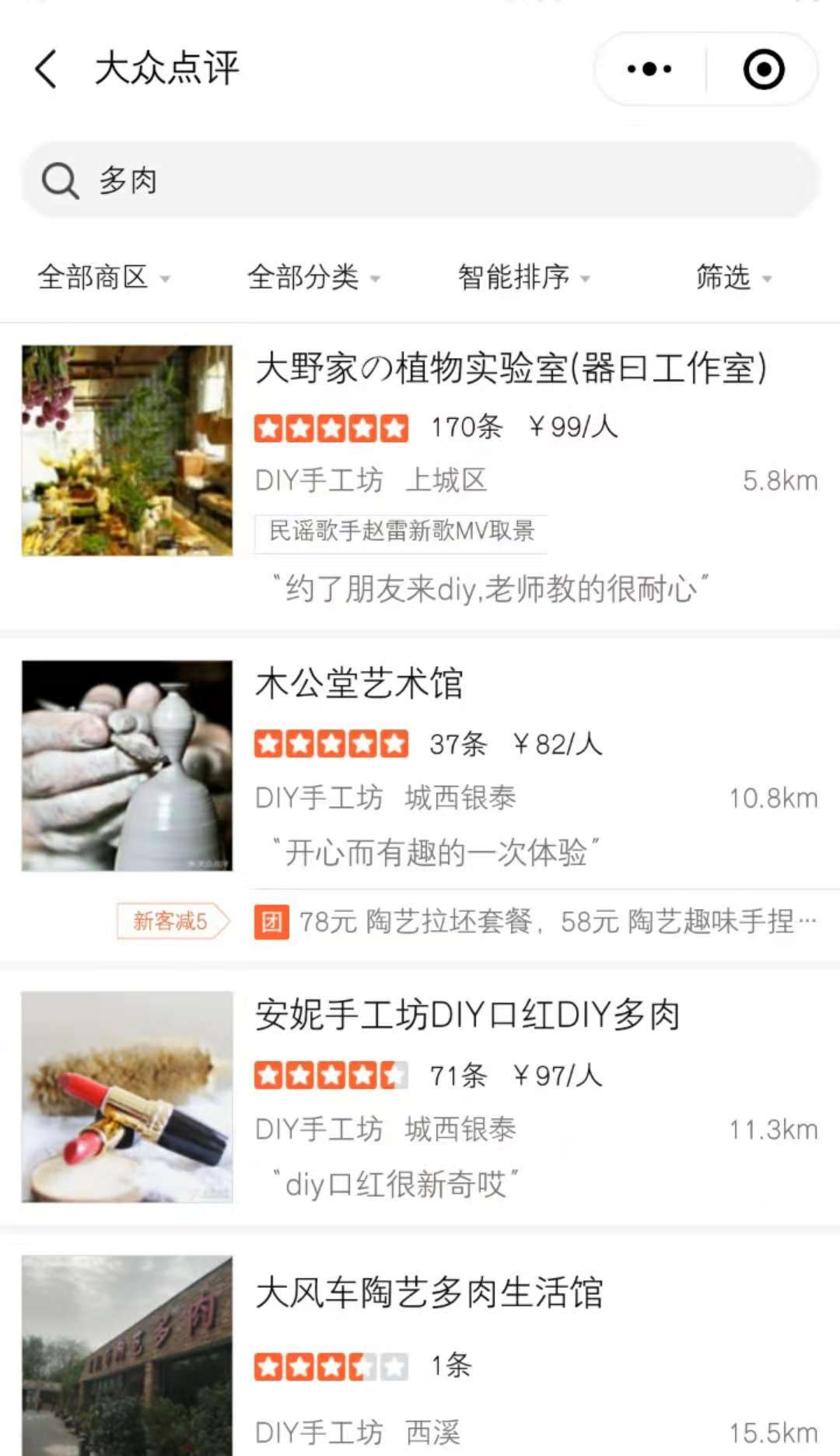Select the 大众点评 title in header
The height and width of the screenshot is (1456, 840).
click(166, 68)
